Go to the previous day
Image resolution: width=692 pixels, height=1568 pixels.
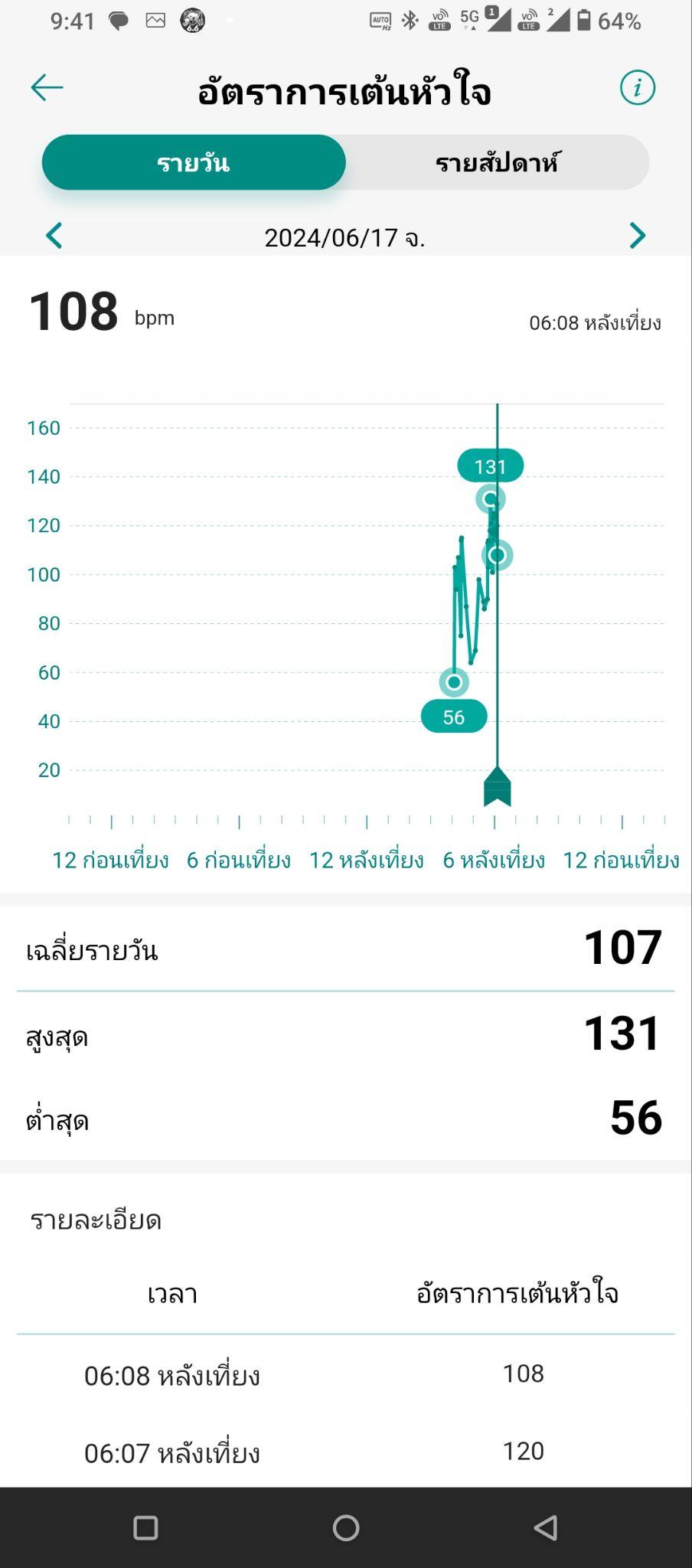(x=54, y=236)
